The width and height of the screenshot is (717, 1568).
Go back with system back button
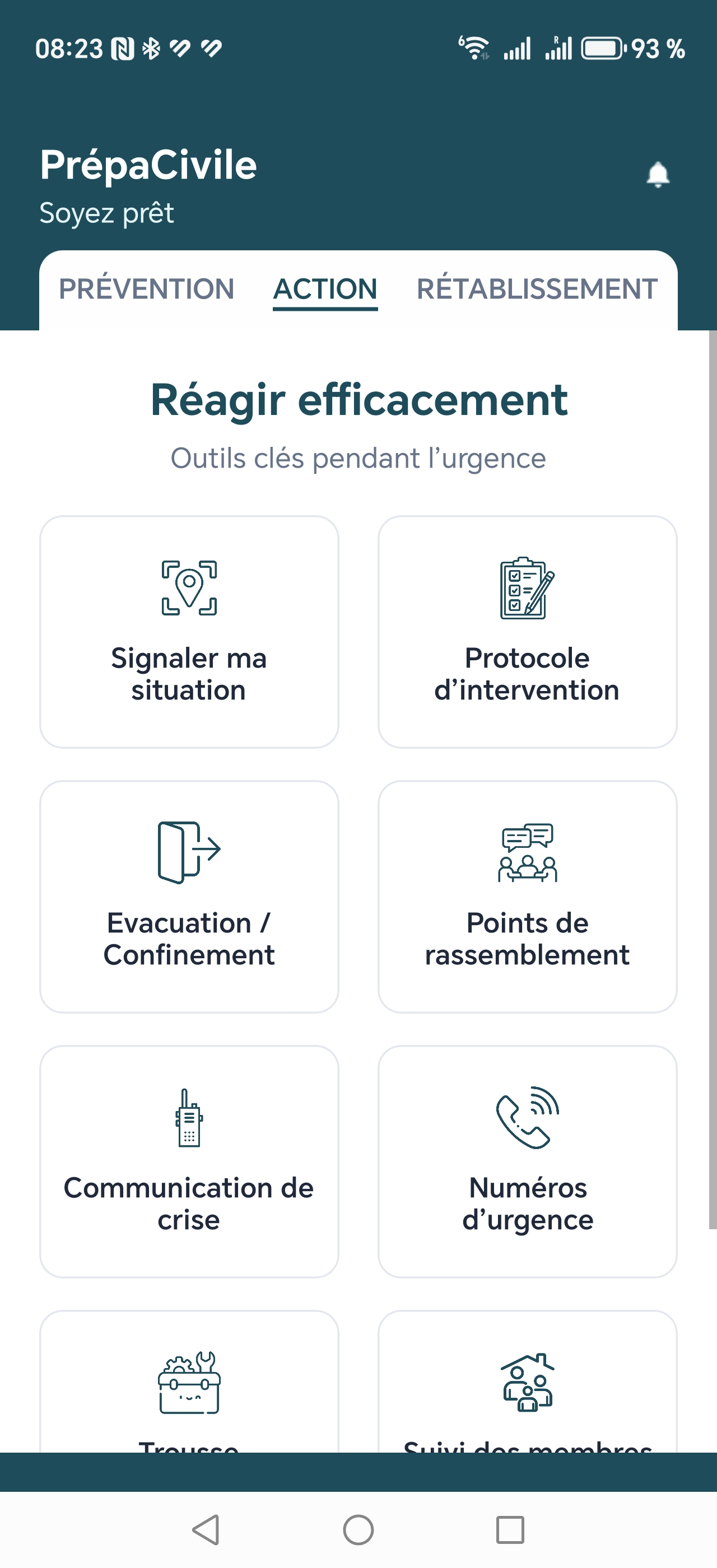click(206, 1530)
